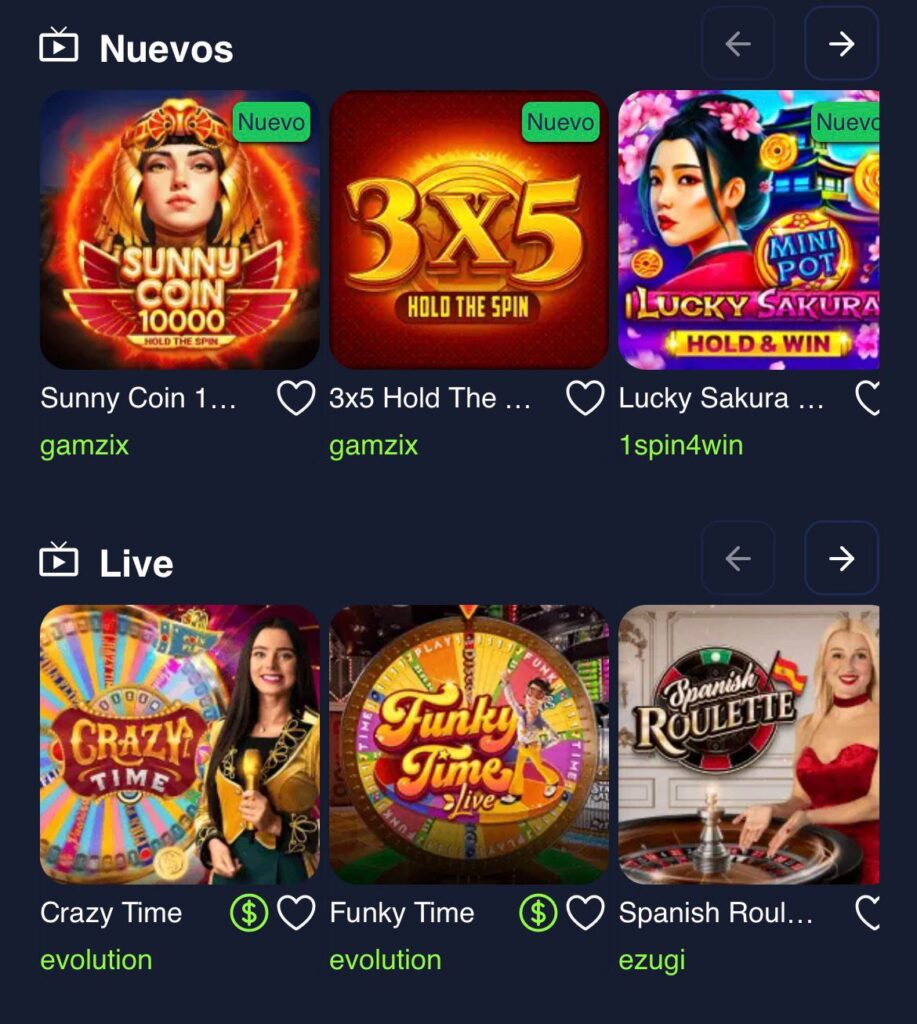This screenshot has height=1024, width=917.
Task: Go back in the Nuevos carousel
Action: point(738,44)
